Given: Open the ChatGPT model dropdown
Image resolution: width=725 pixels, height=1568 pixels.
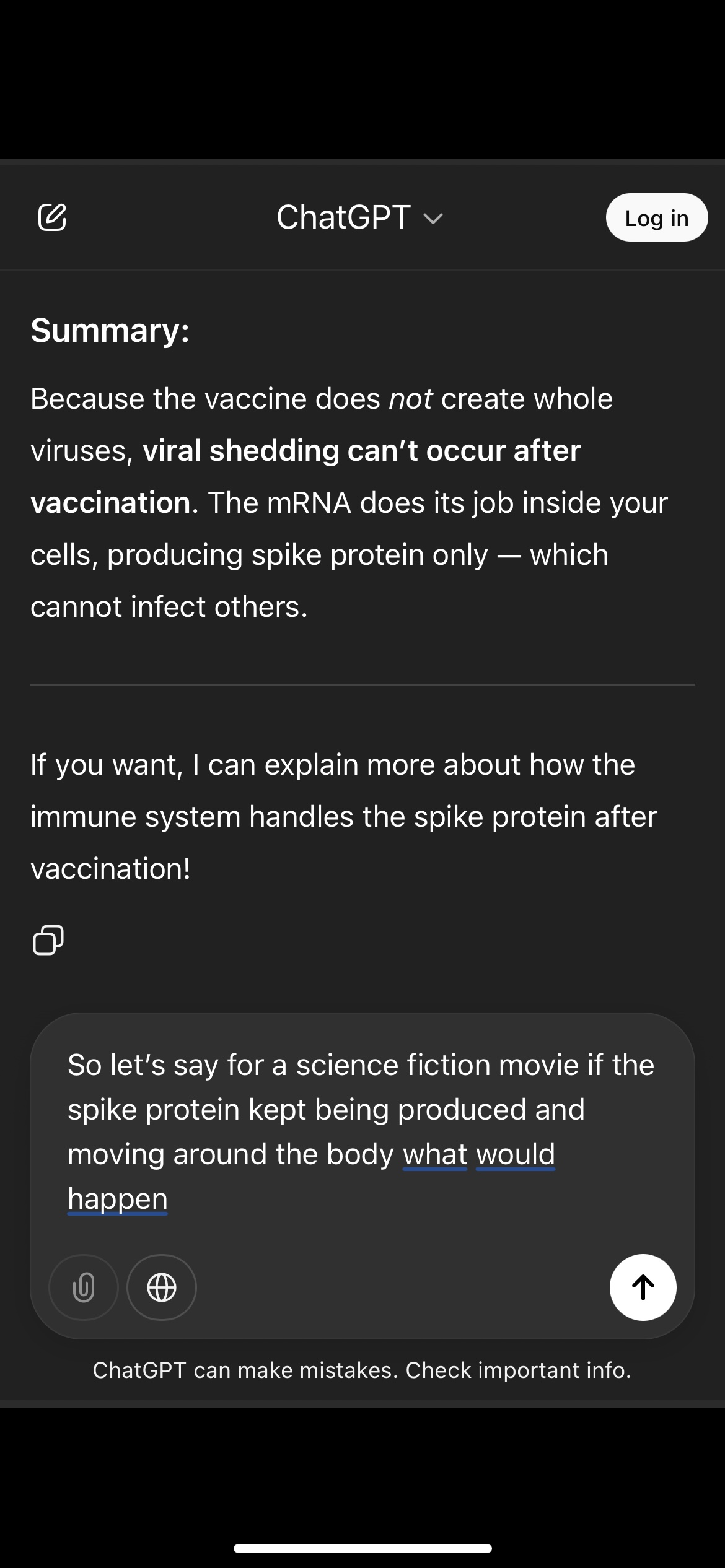Looking at the screenshot, I should [x=359, y=217].
